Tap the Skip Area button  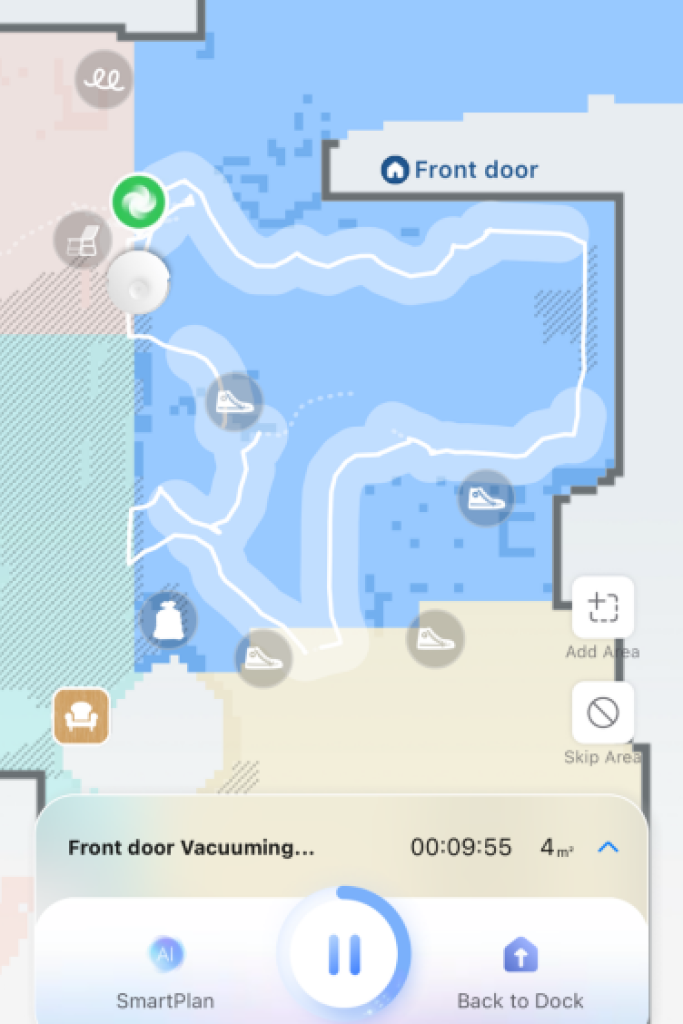click(602, 713)
